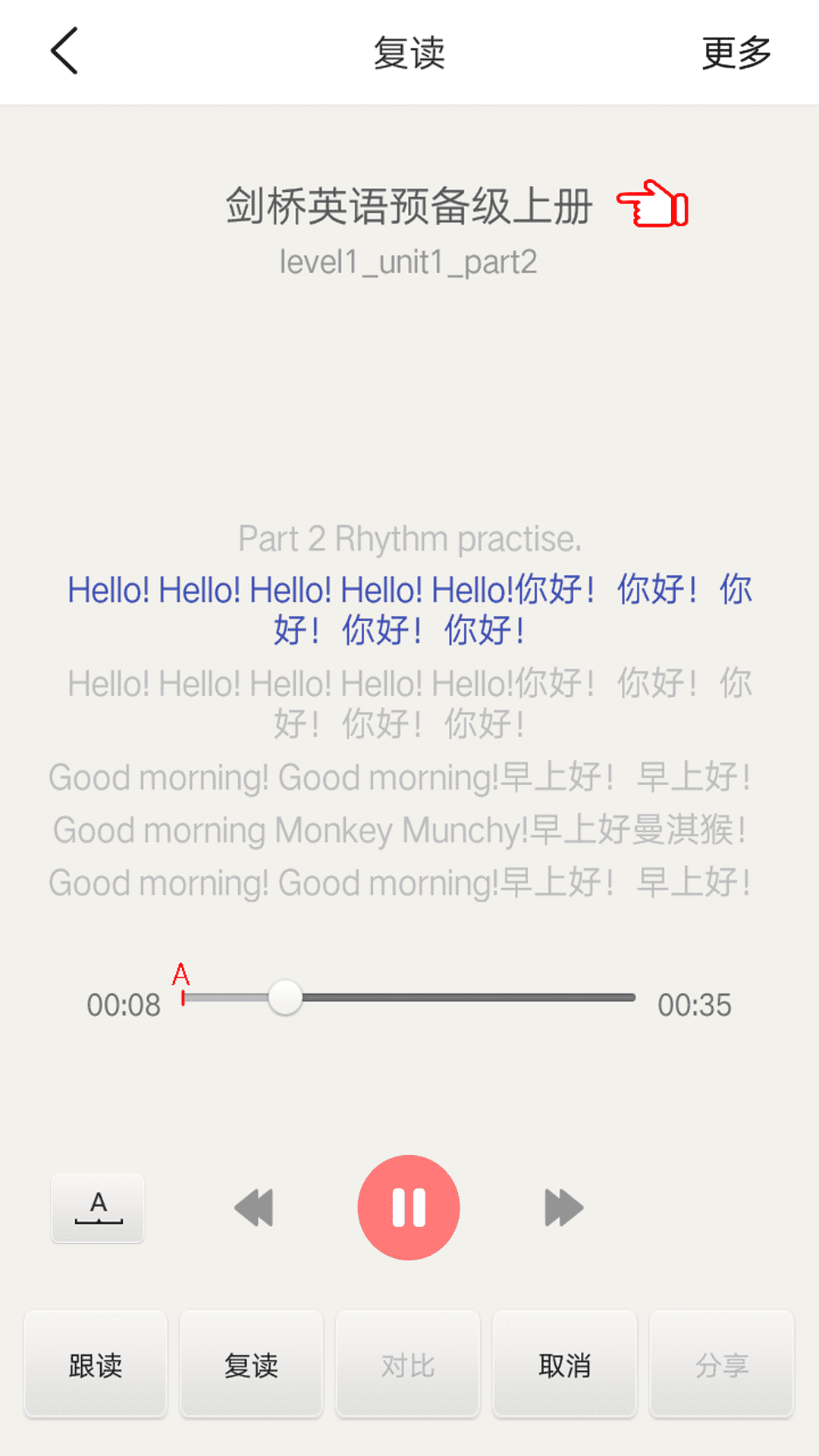Pause the audio playback

409,1207
